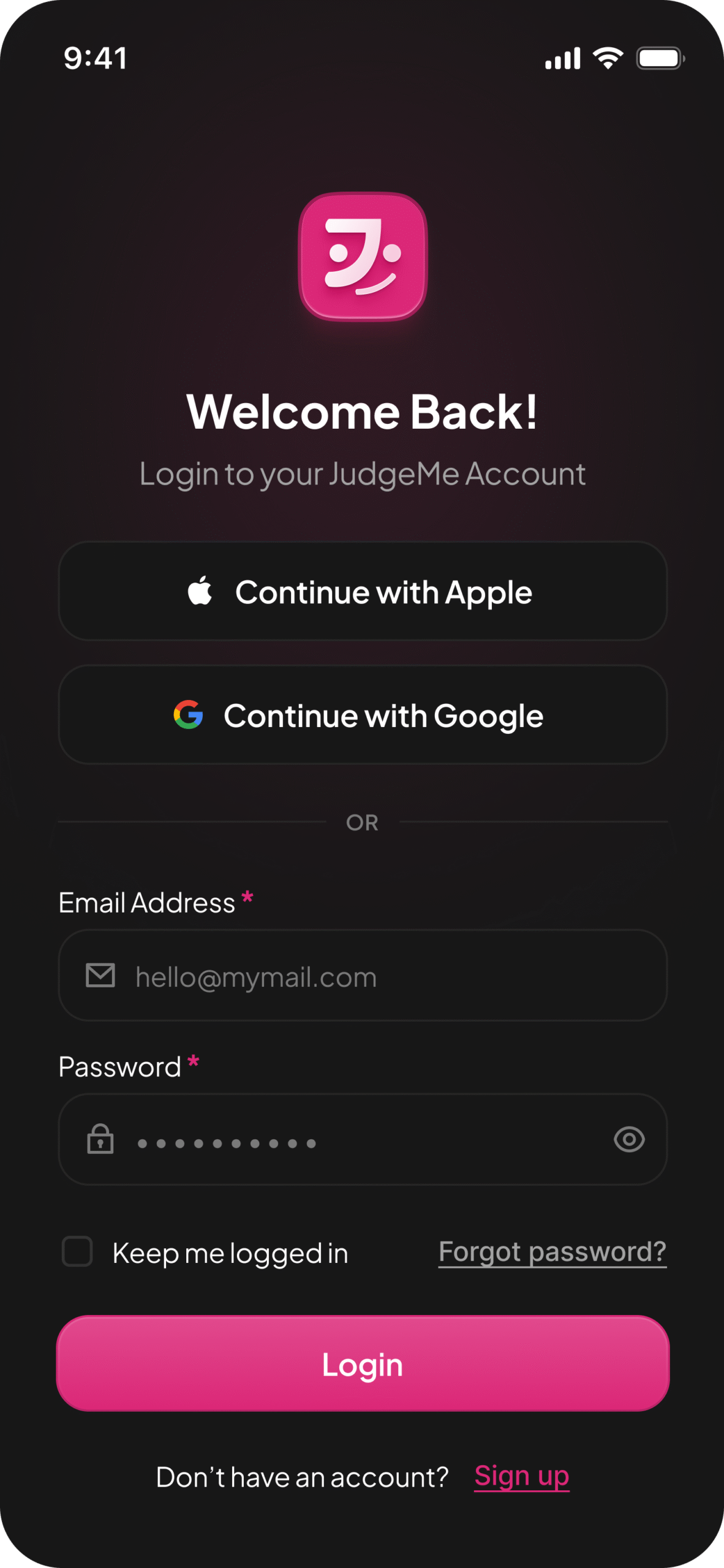Screen dimensions: 724x1568
Task: Check Keep me logged in
Action: click(x=78, y=1251)
